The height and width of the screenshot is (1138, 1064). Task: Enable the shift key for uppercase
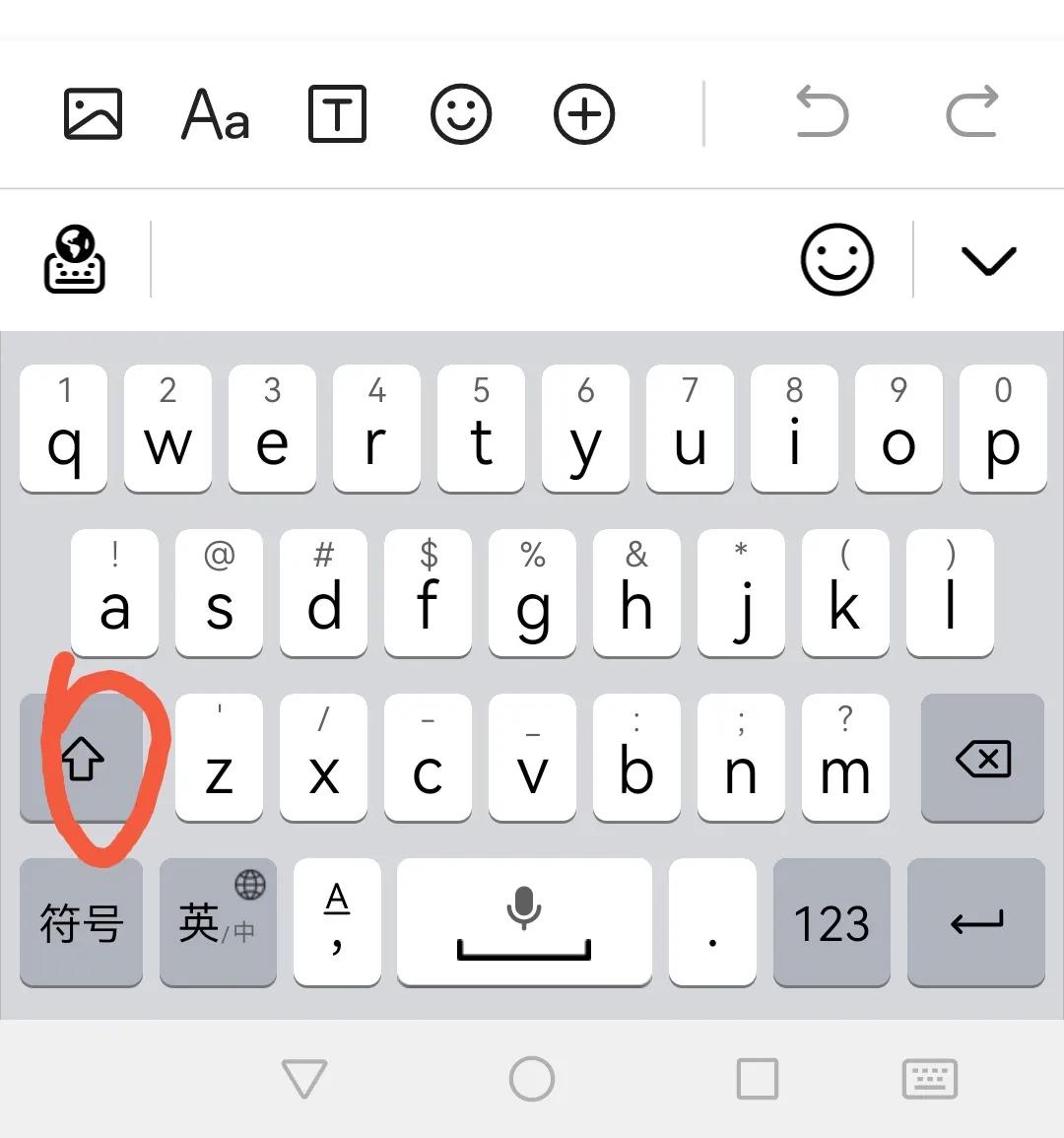coord(82,759)
